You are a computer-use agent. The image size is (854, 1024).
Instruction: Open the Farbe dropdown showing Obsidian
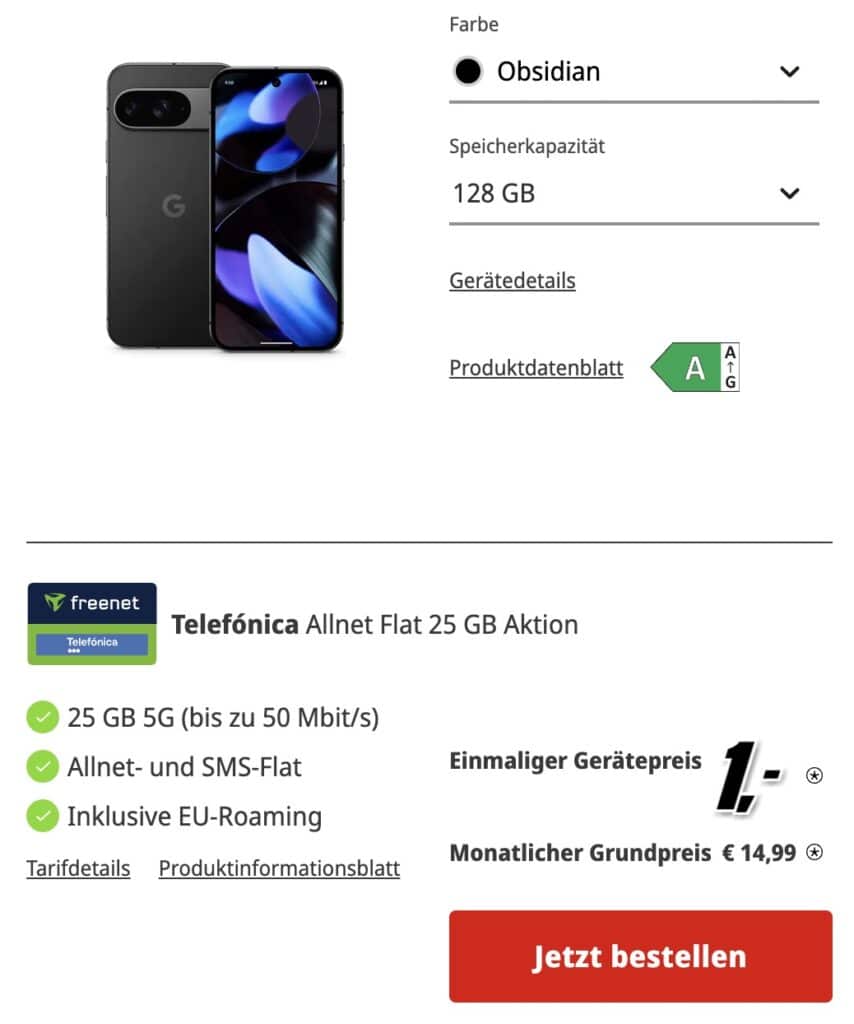click(633, 72)
